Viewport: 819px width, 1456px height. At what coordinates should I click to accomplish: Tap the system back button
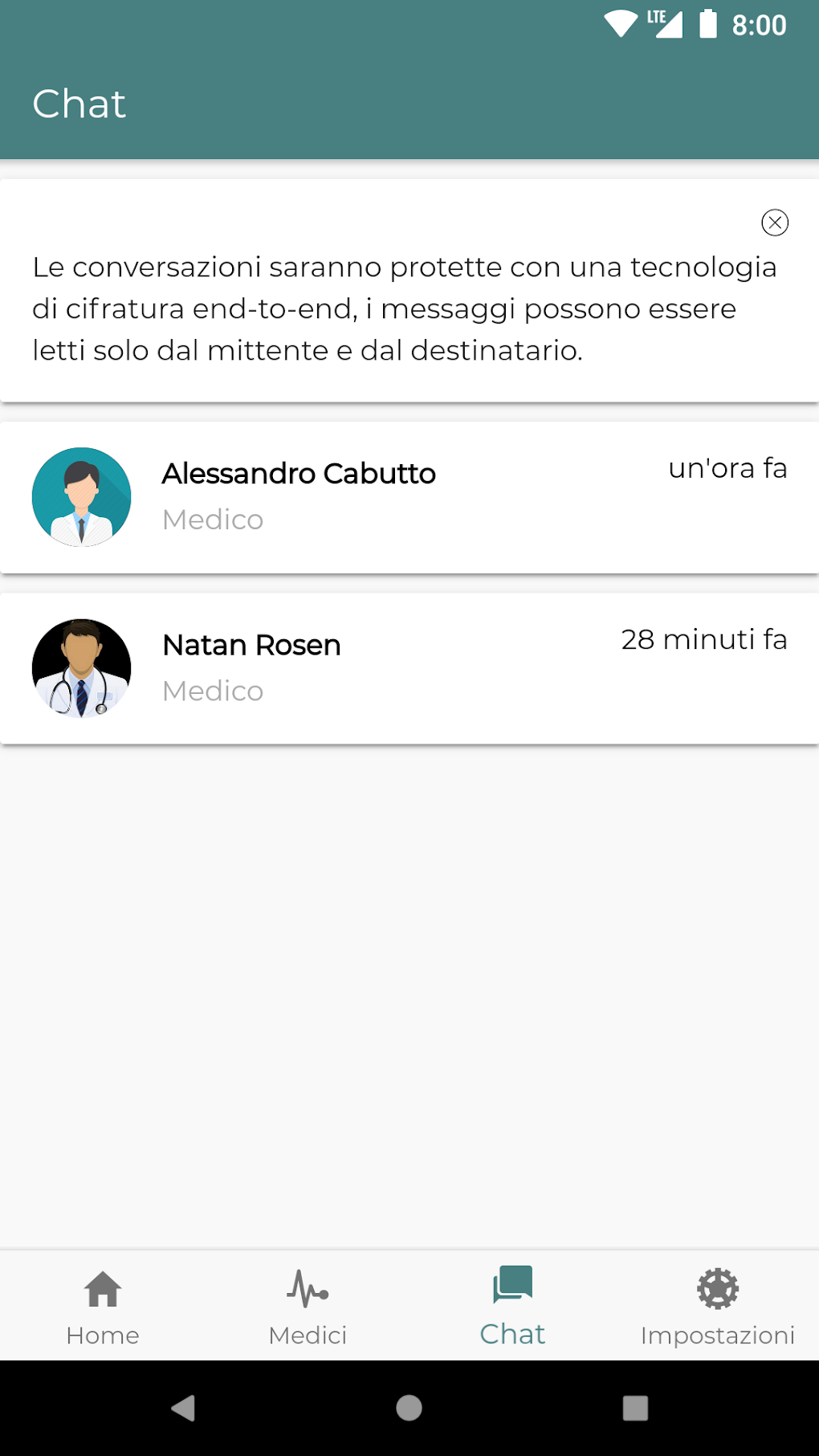point(183,1408)
